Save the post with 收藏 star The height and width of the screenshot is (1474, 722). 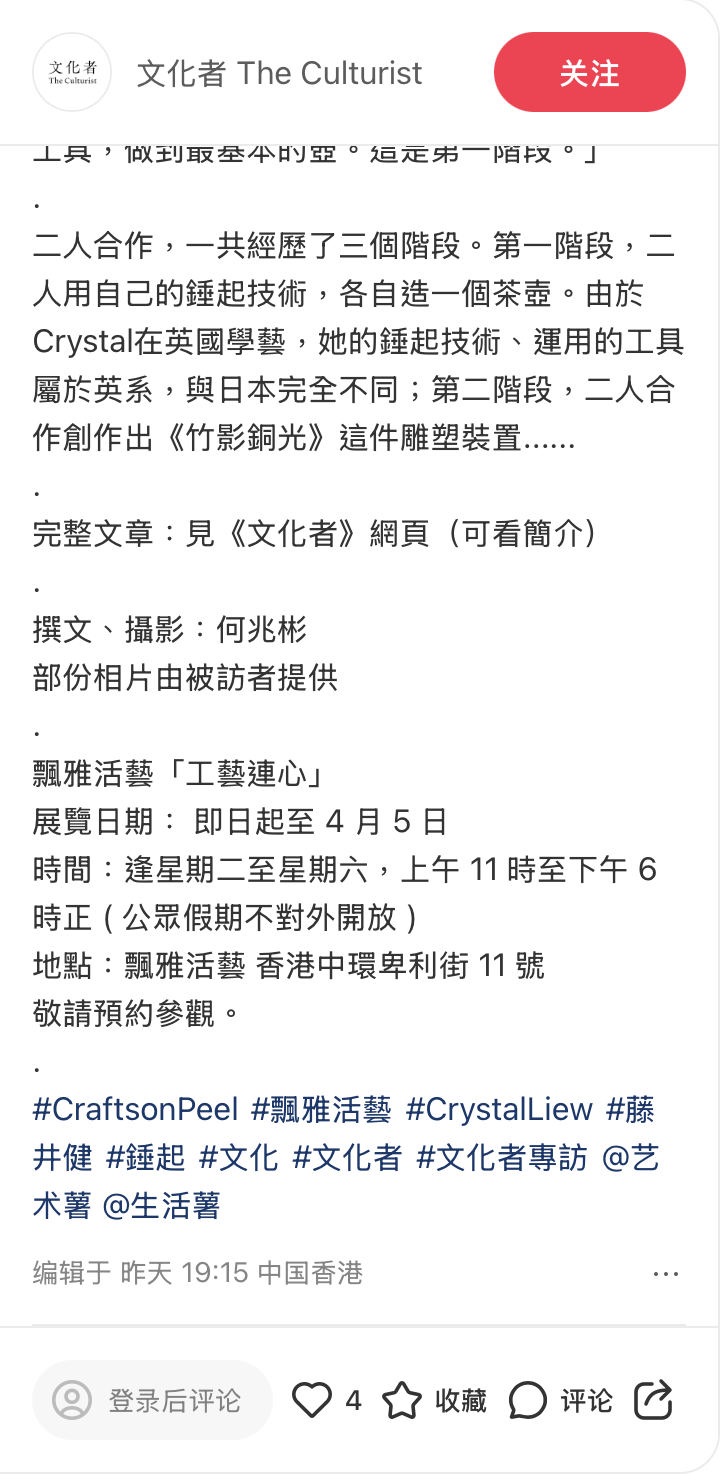pos(402,1400)
